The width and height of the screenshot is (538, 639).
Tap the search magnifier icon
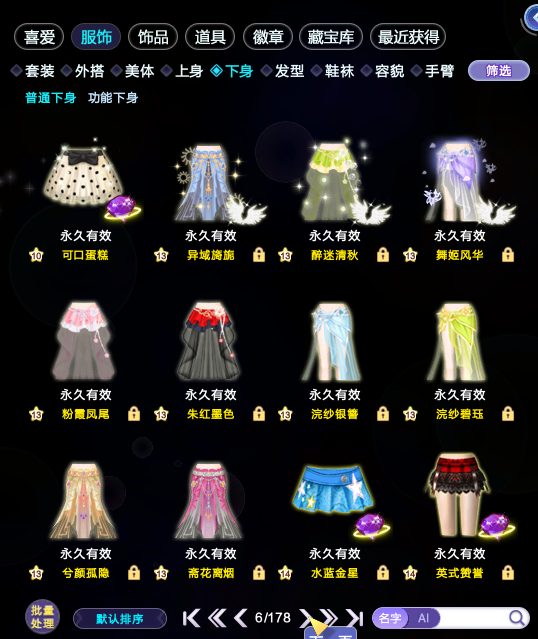click(516, 618)
